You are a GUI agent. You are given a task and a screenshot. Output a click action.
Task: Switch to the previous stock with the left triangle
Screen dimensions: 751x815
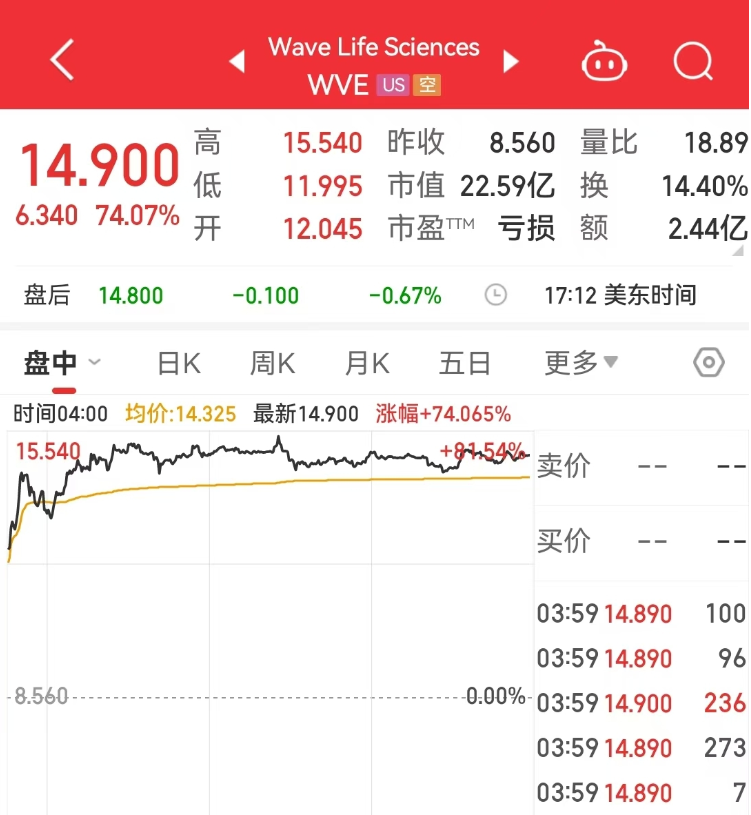pyautogui.click(x=237, y=62)
